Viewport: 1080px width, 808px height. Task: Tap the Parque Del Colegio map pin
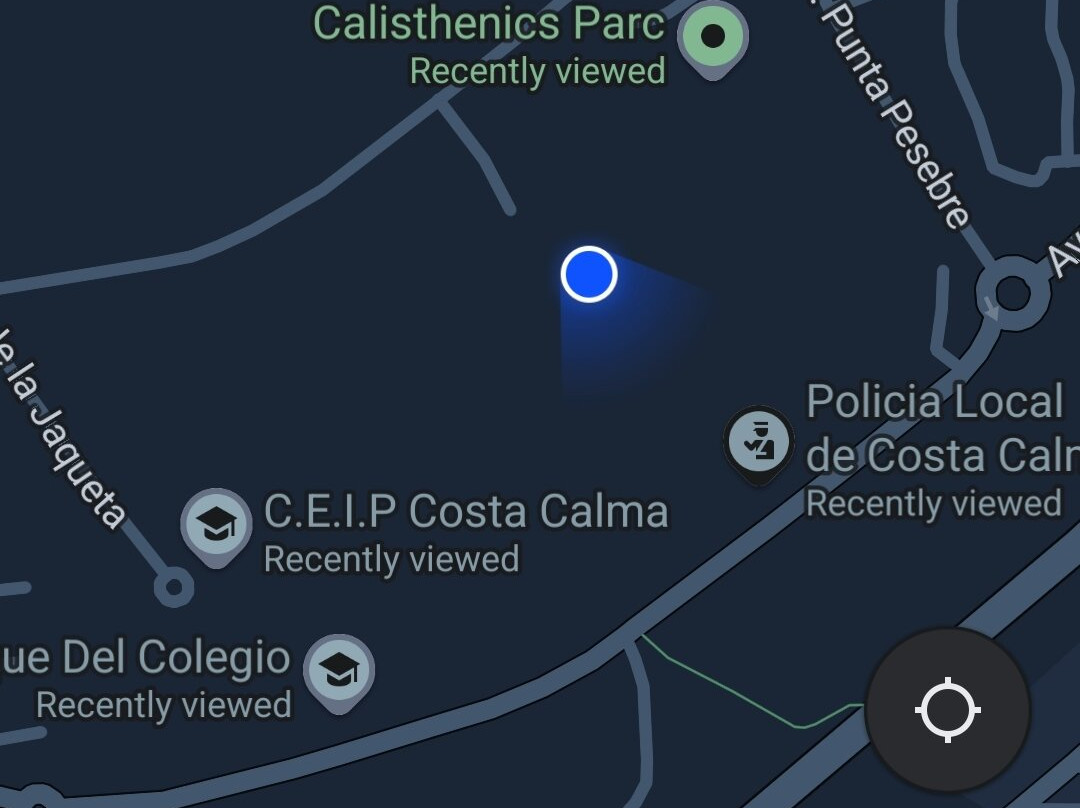(339, 671)
